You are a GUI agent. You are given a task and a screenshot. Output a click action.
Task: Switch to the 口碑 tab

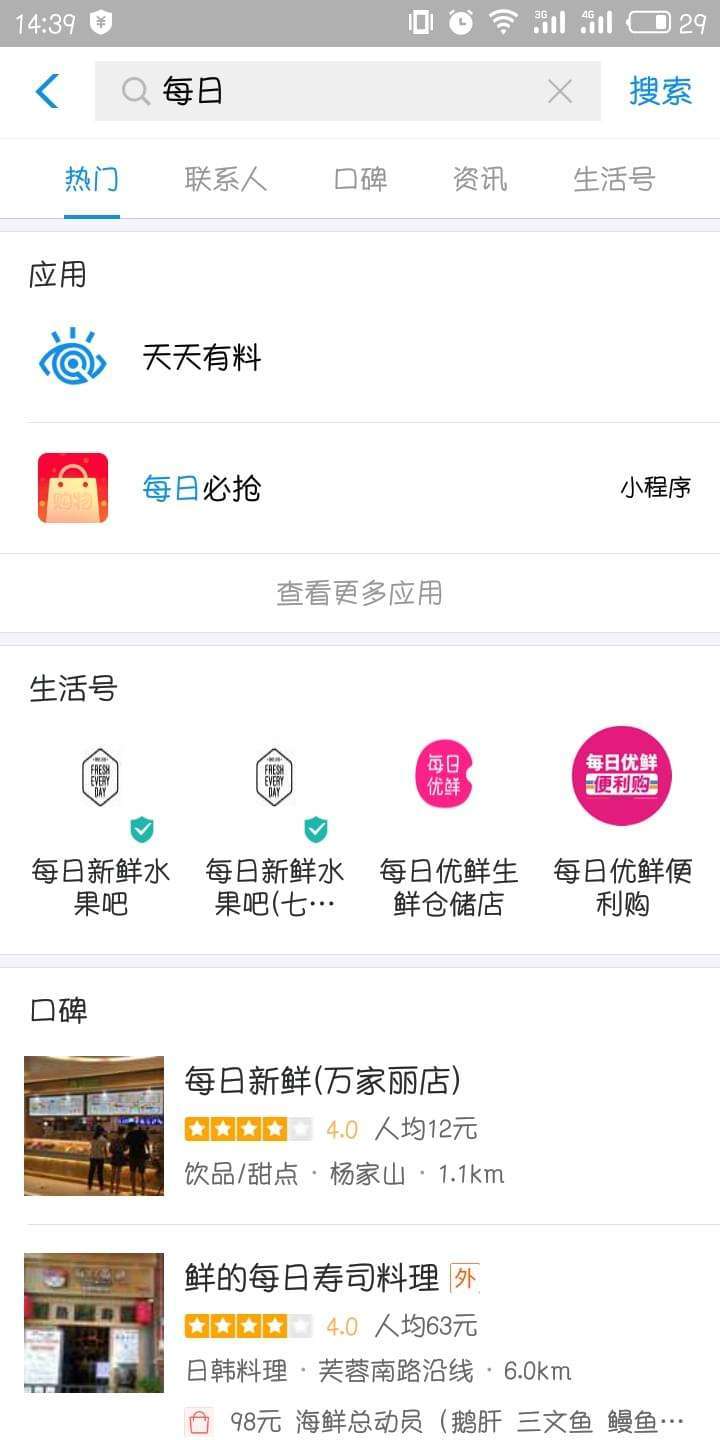click(360, 179)
